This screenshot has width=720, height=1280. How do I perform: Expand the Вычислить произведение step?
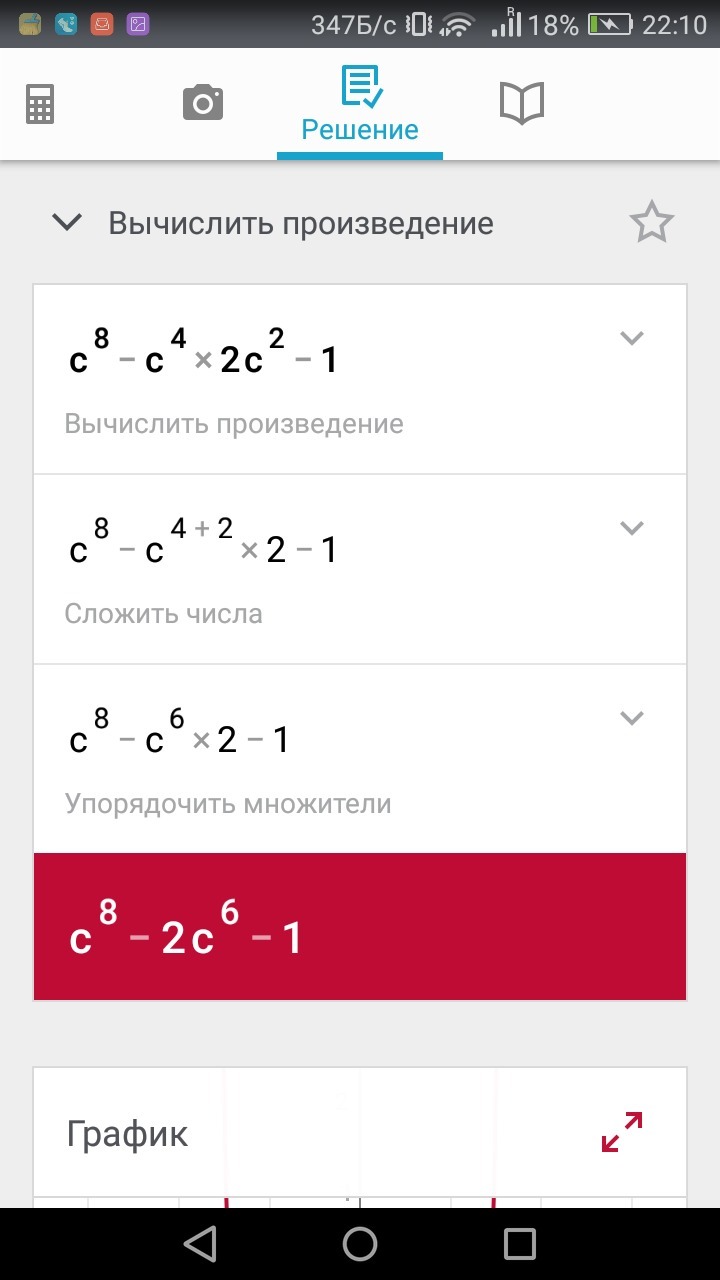click(631, 338)
